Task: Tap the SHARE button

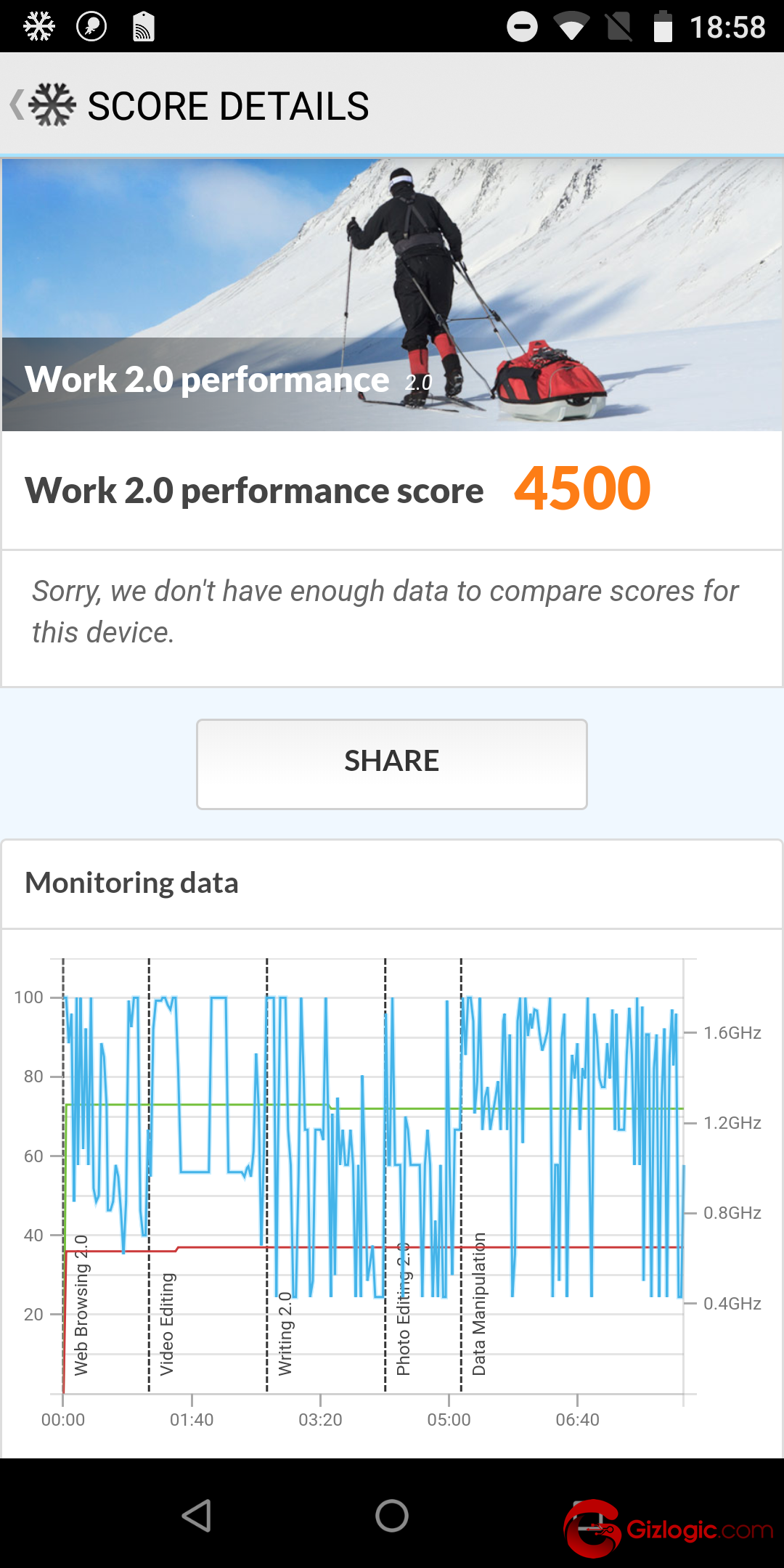Action: pyautogui.click(x=392, y=764)
